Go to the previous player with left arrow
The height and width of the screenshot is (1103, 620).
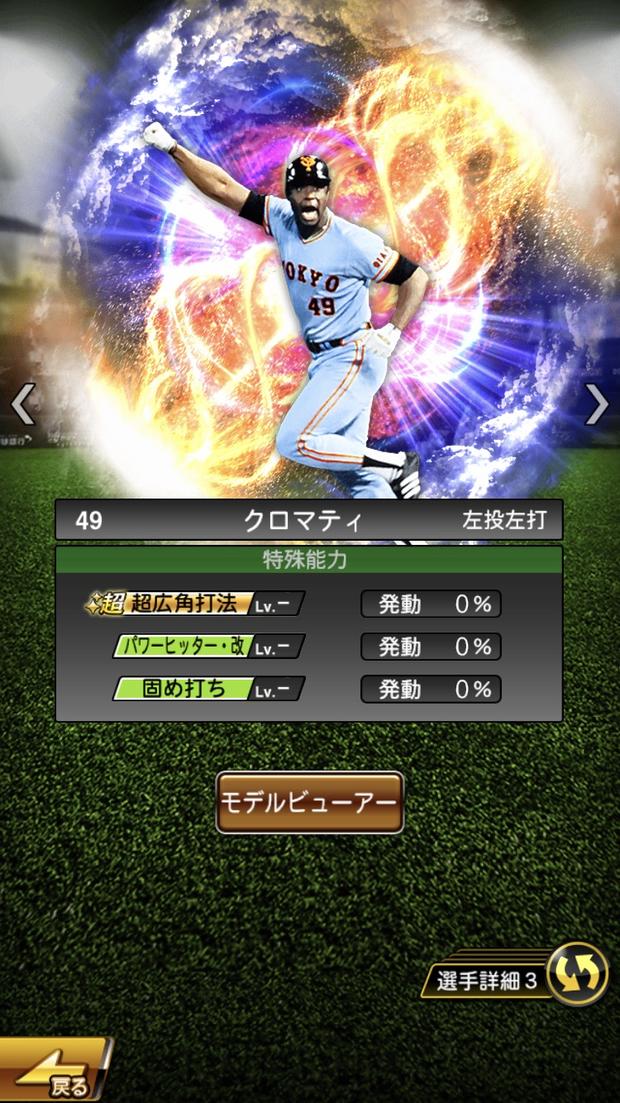[22, 404]
